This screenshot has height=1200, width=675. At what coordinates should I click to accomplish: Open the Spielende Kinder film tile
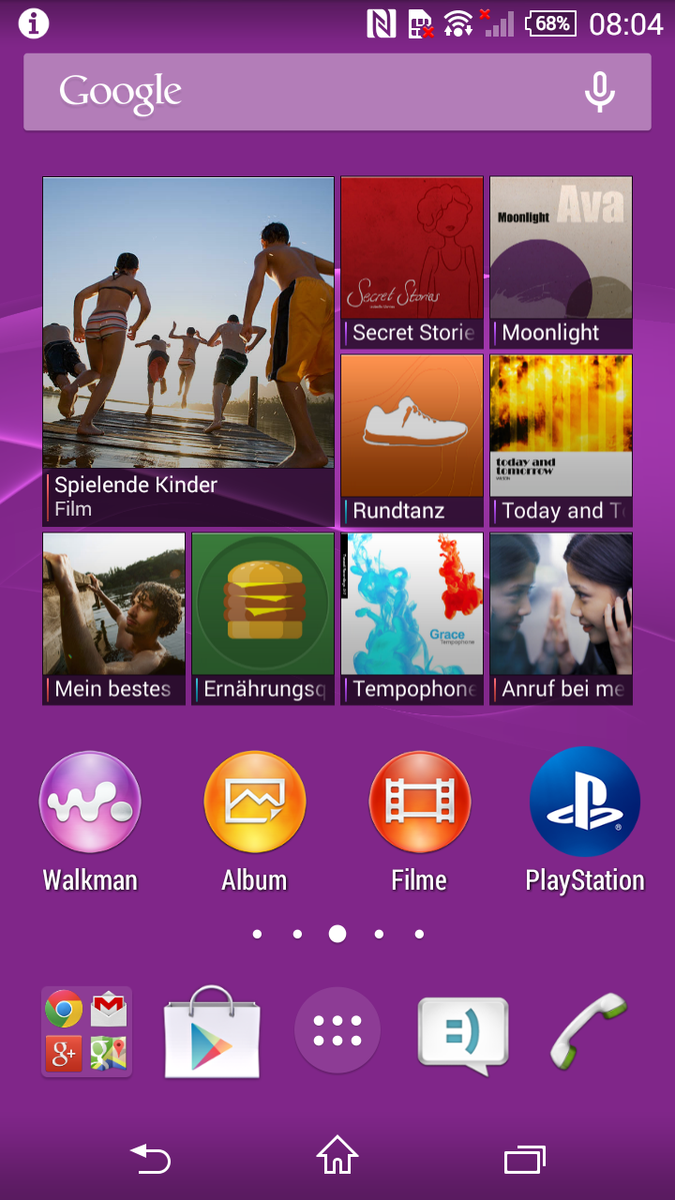[188, 351]
